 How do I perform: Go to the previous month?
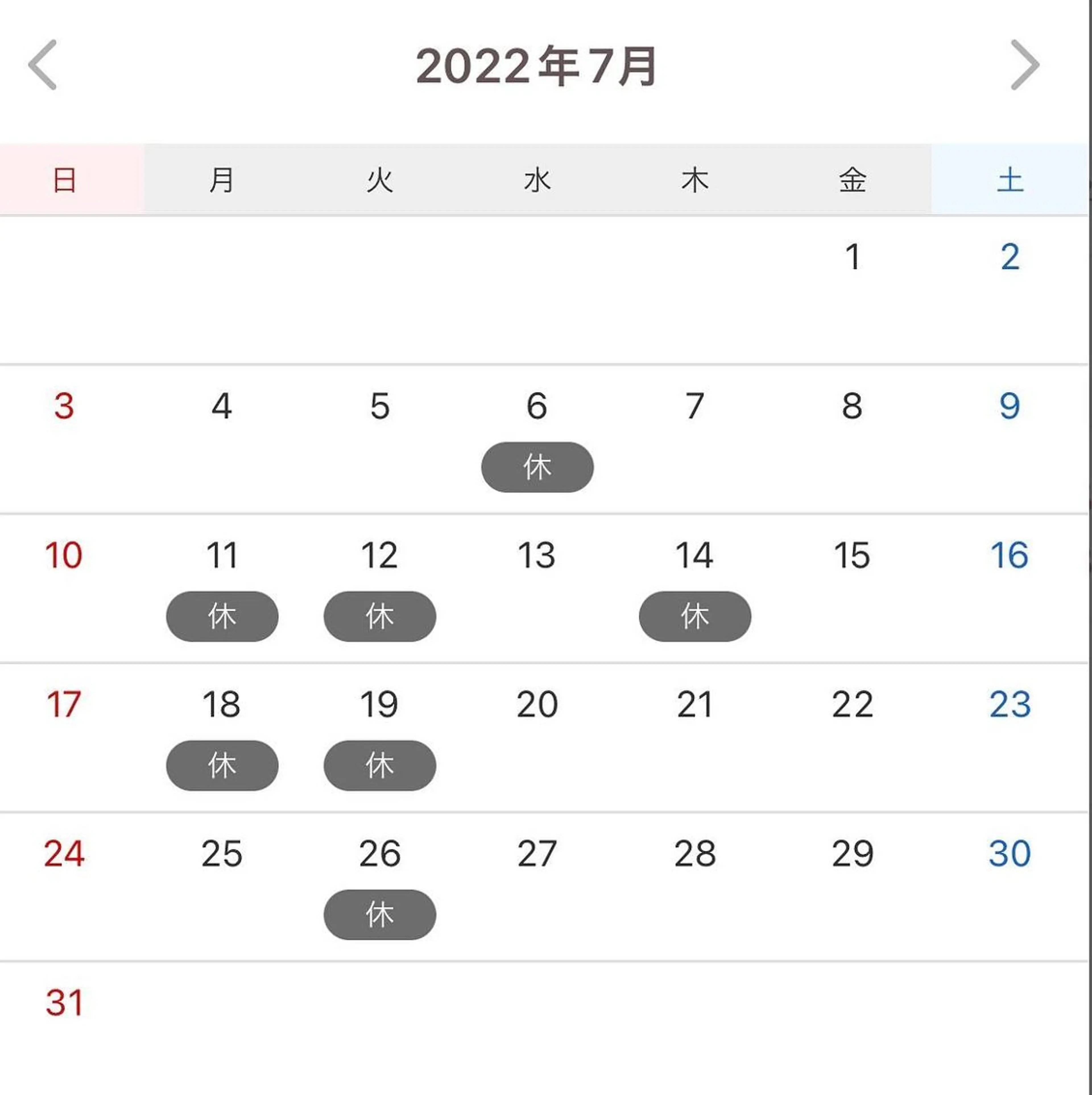(x=42, y=65)
